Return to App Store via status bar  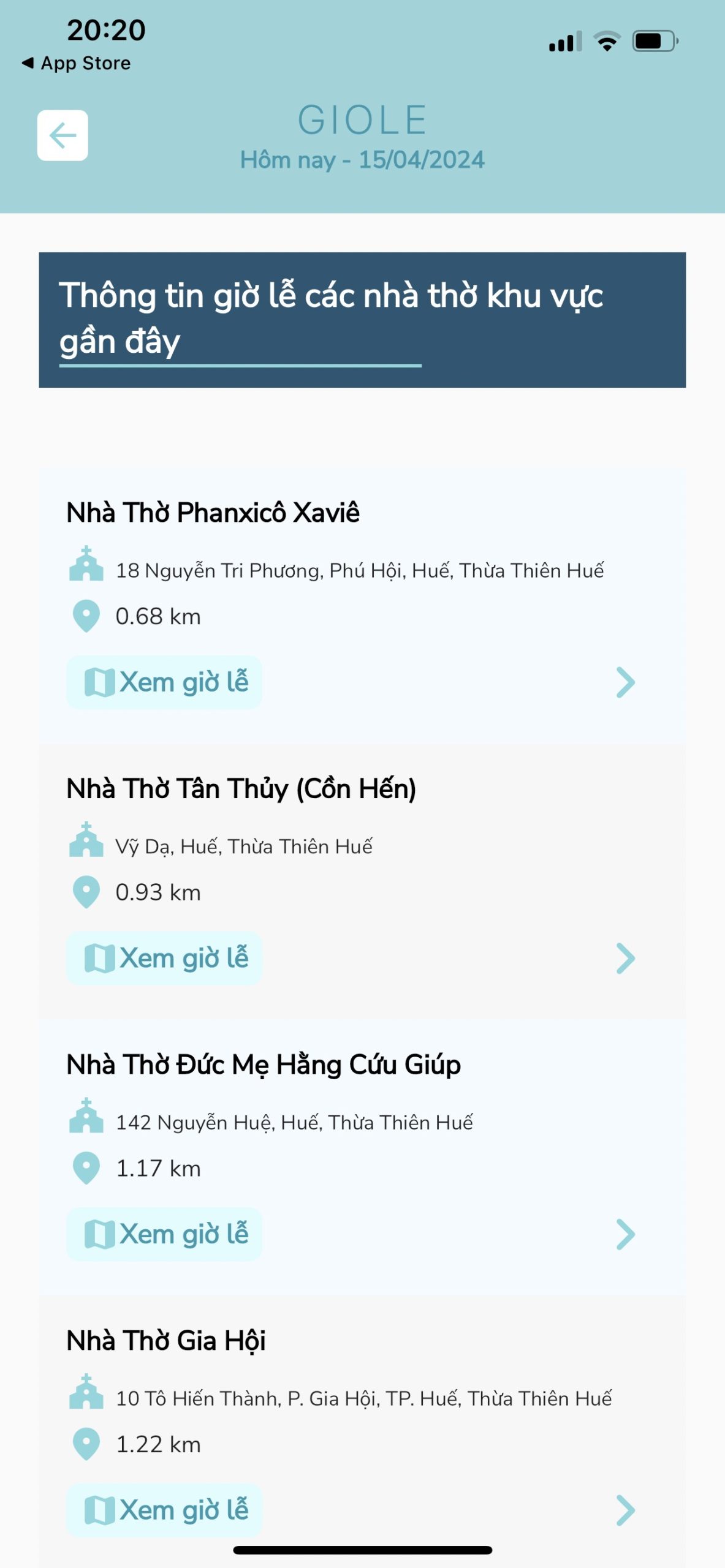(x=76, y=63)
